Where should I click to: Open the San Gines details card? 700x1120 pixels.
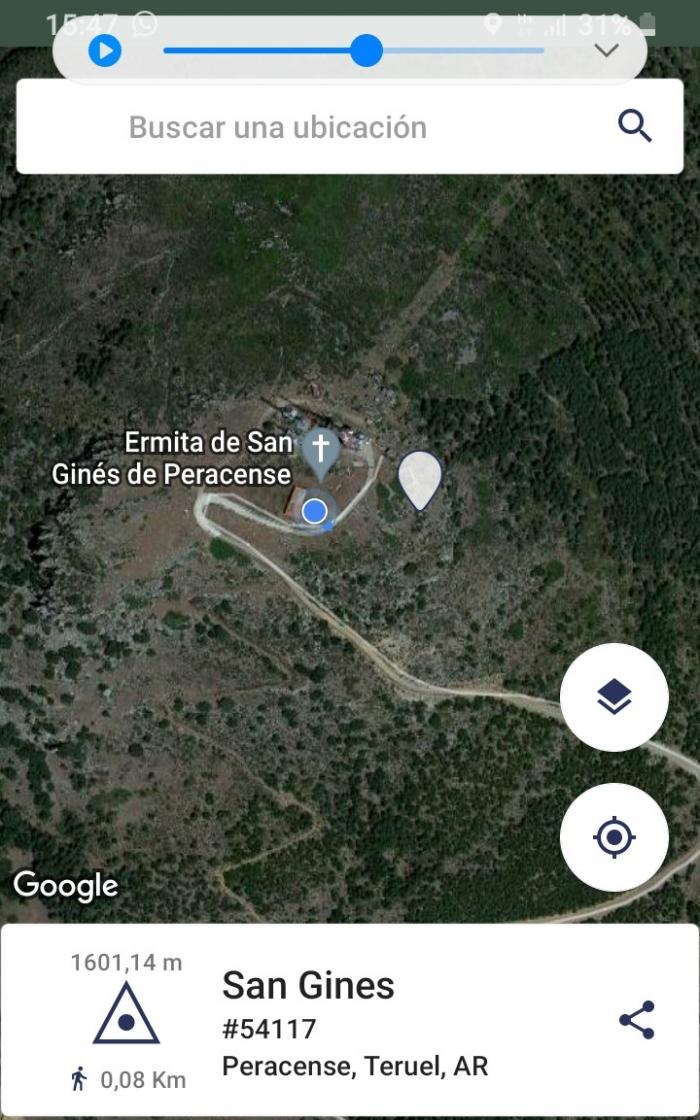coord(350,1020)
